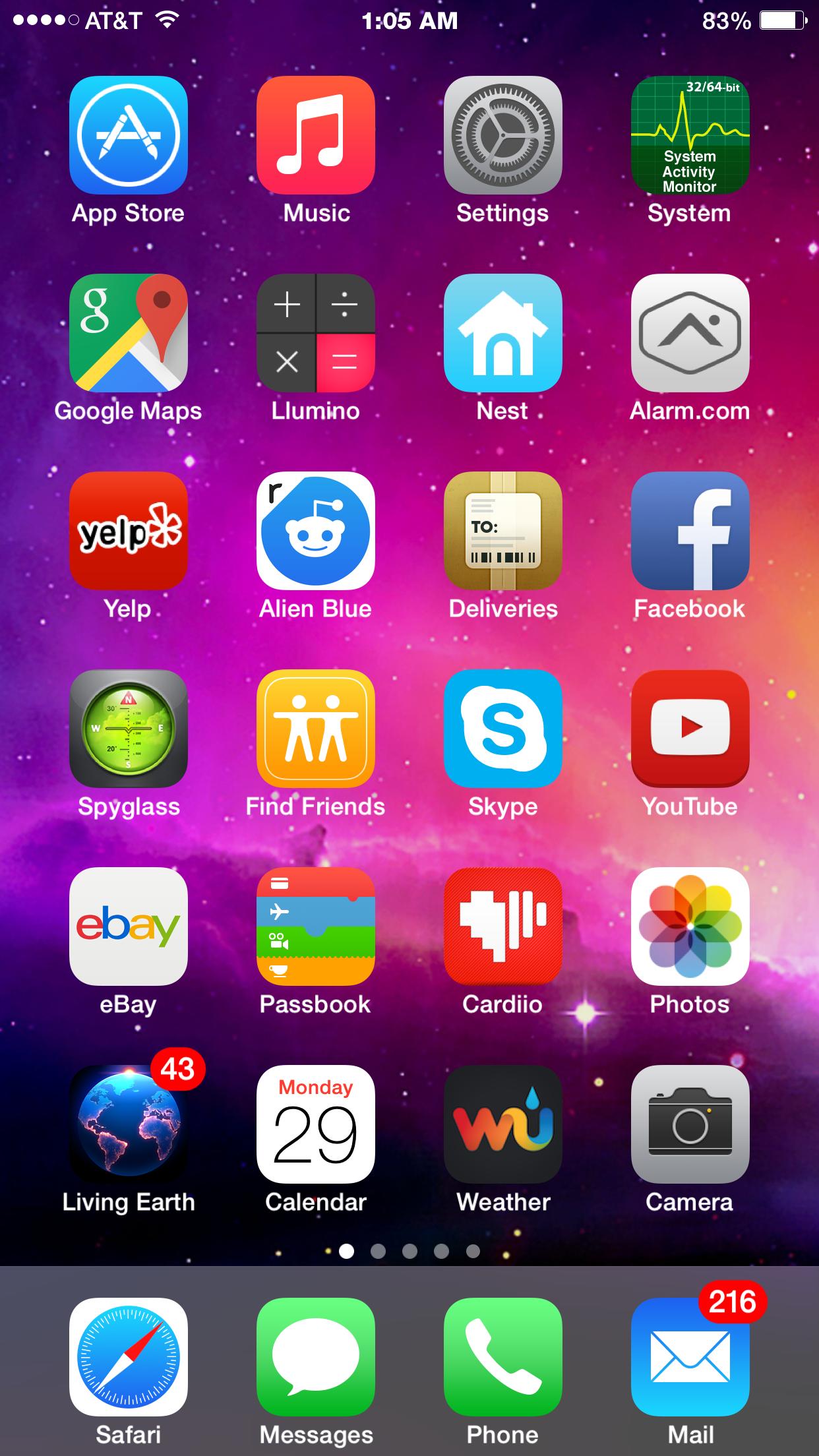Open Yelp

point(129,531)
